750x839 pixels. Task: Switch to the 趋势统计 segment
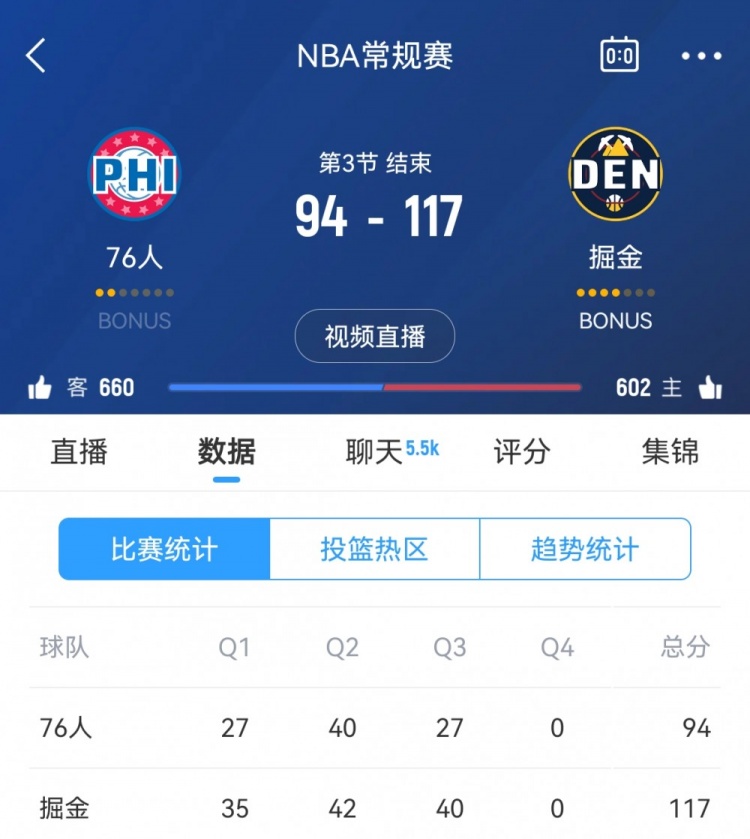pyautogui.click(x=585, y=549)
